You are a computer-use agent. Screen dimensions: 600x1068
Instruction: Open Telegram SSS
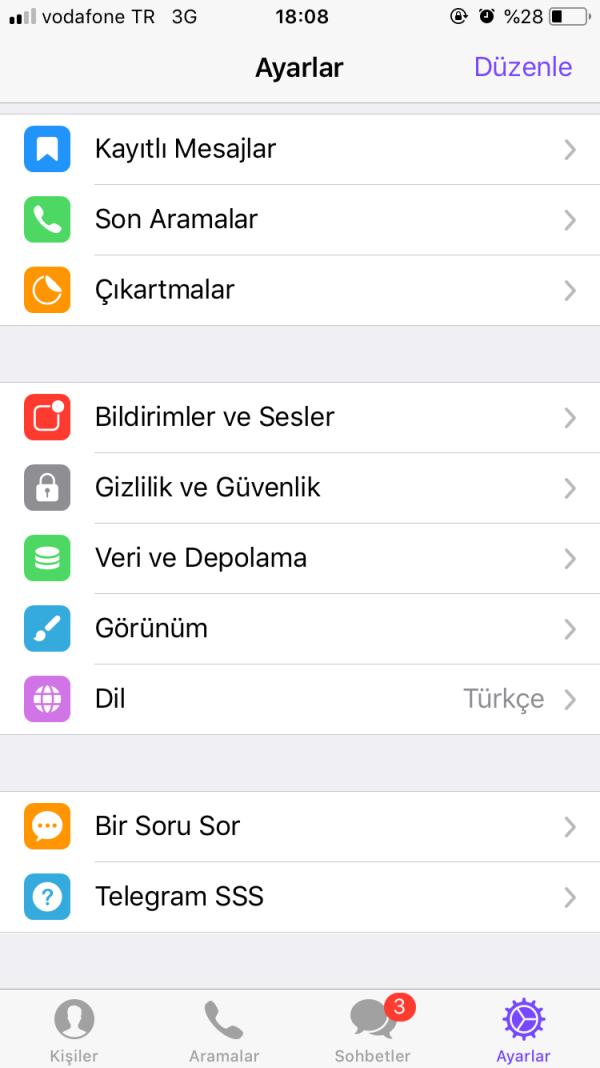pyautogui.click(x=300, y=897)
